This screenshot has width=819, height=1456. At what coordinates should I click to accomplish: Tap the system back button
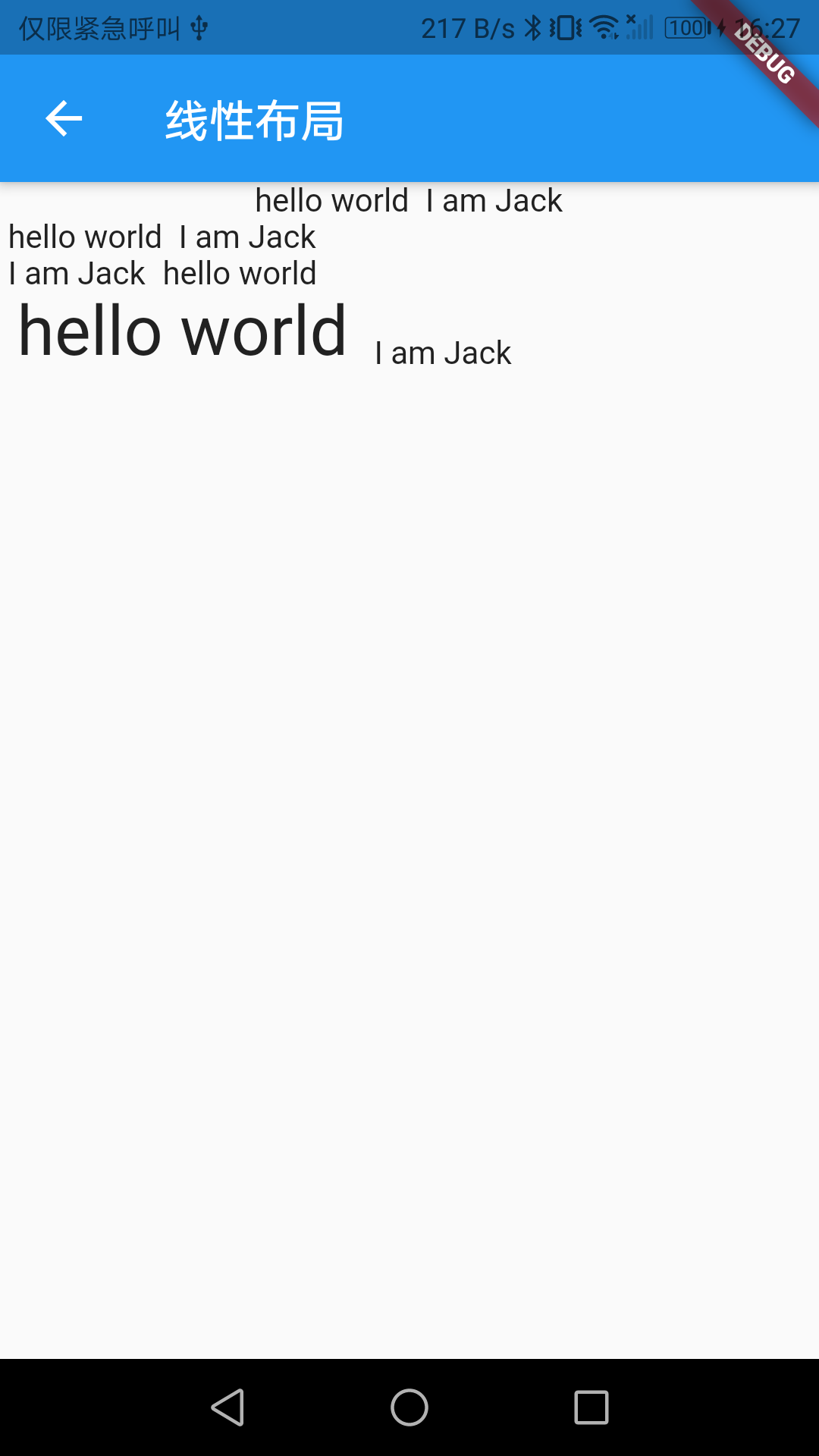(227, 1407)
